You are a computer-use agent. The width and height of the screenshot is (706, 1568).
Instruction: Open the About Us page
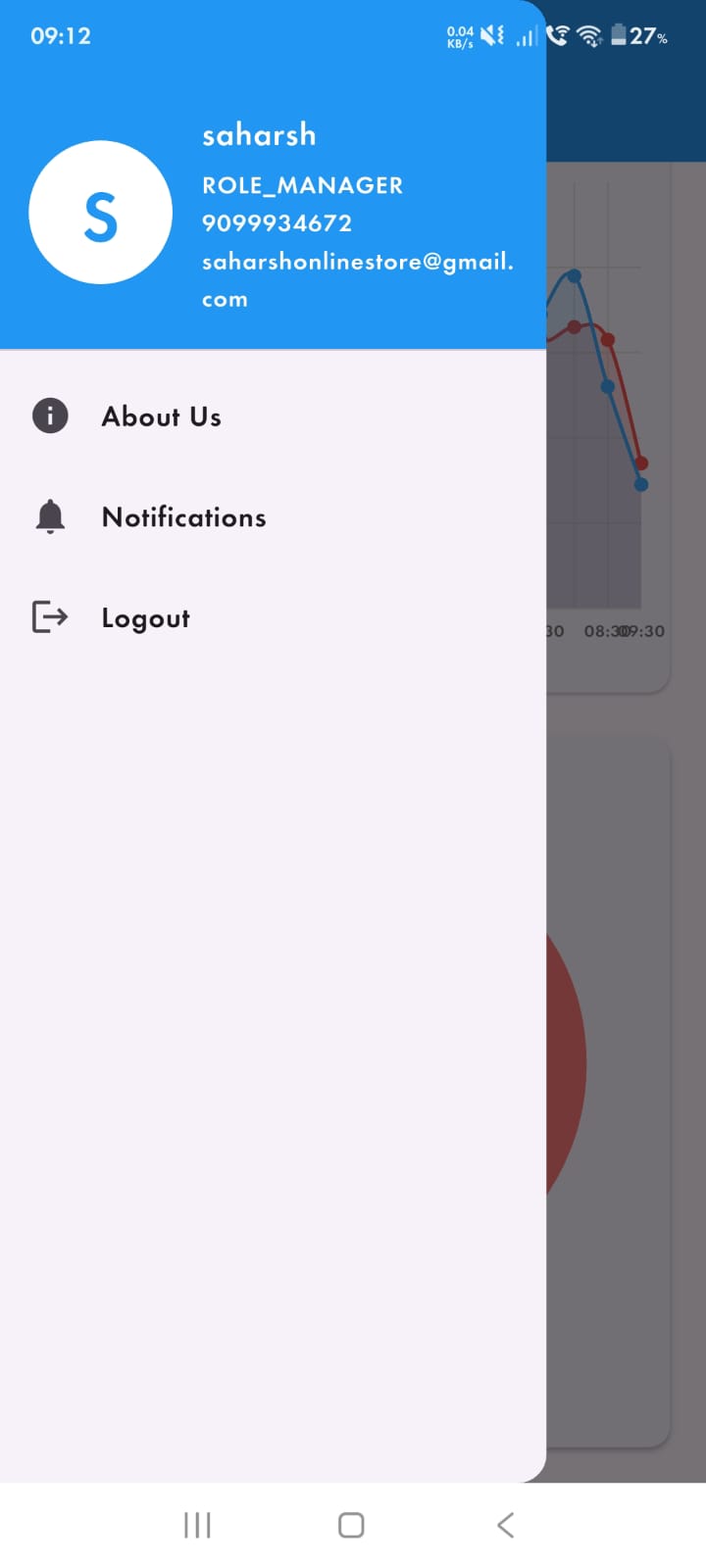[162, 416]
